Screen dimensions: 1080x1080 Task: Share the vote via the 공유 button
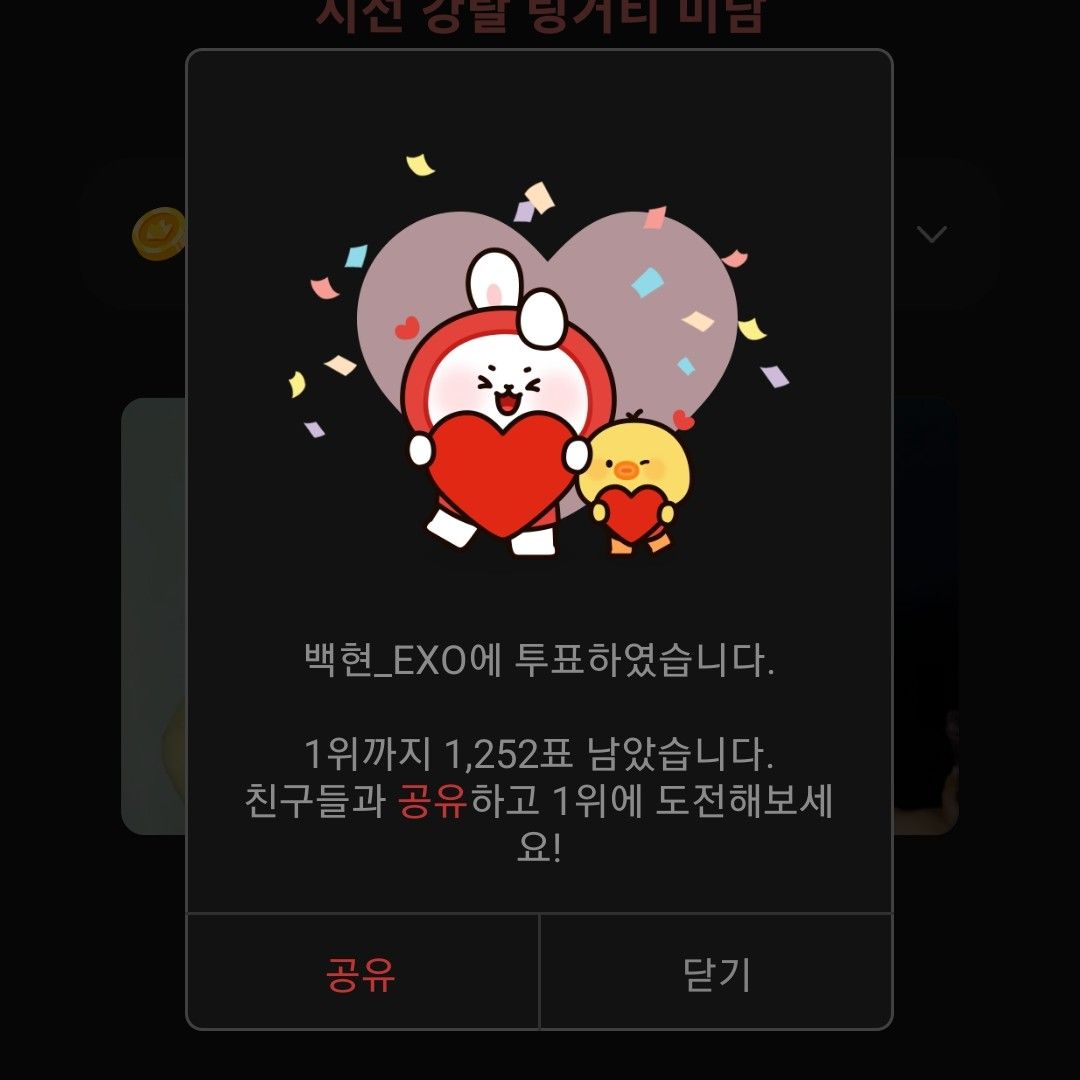362,973
